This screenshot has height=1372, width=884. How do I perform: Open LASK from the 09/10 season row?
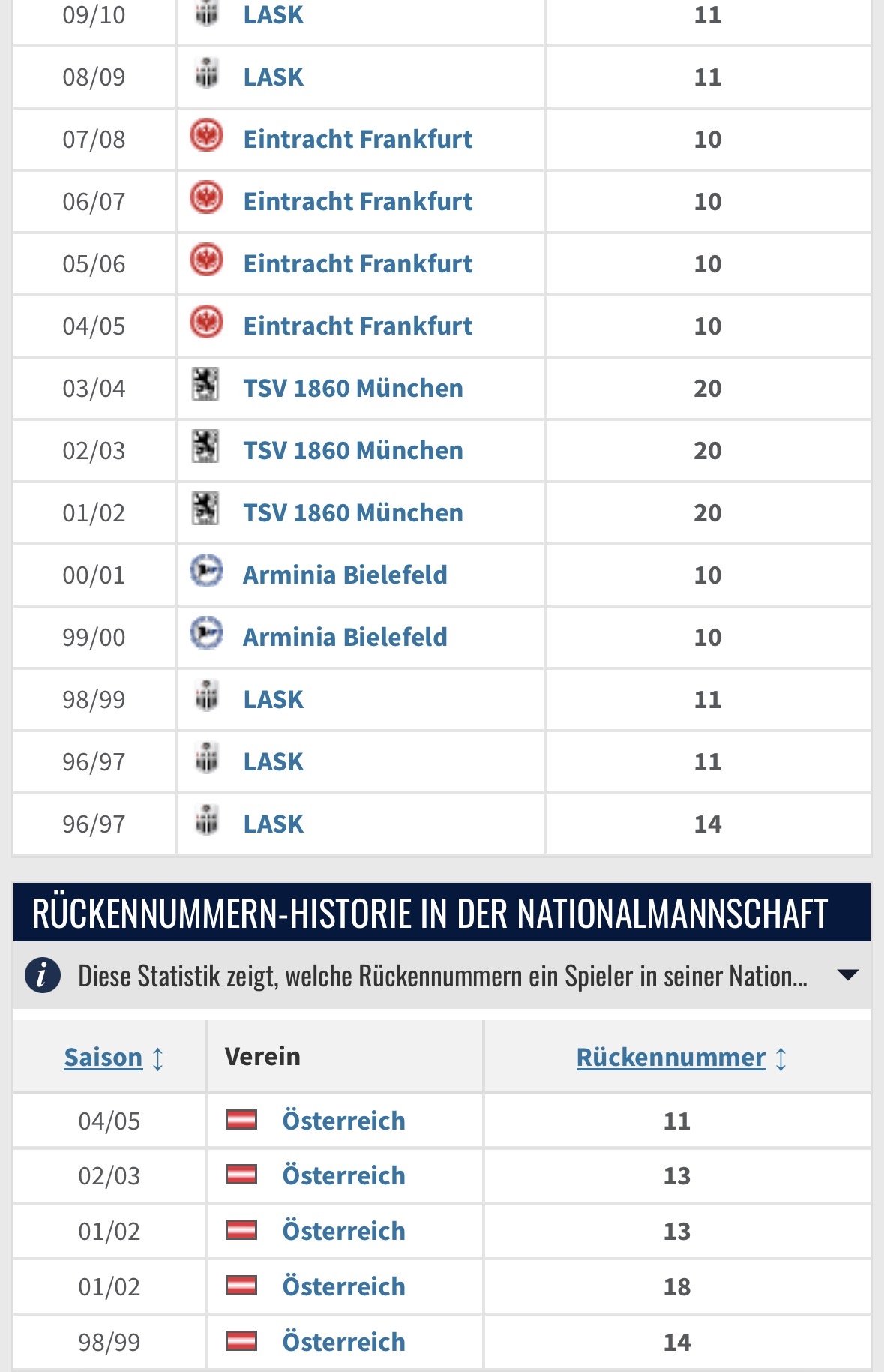click(274, 15)
